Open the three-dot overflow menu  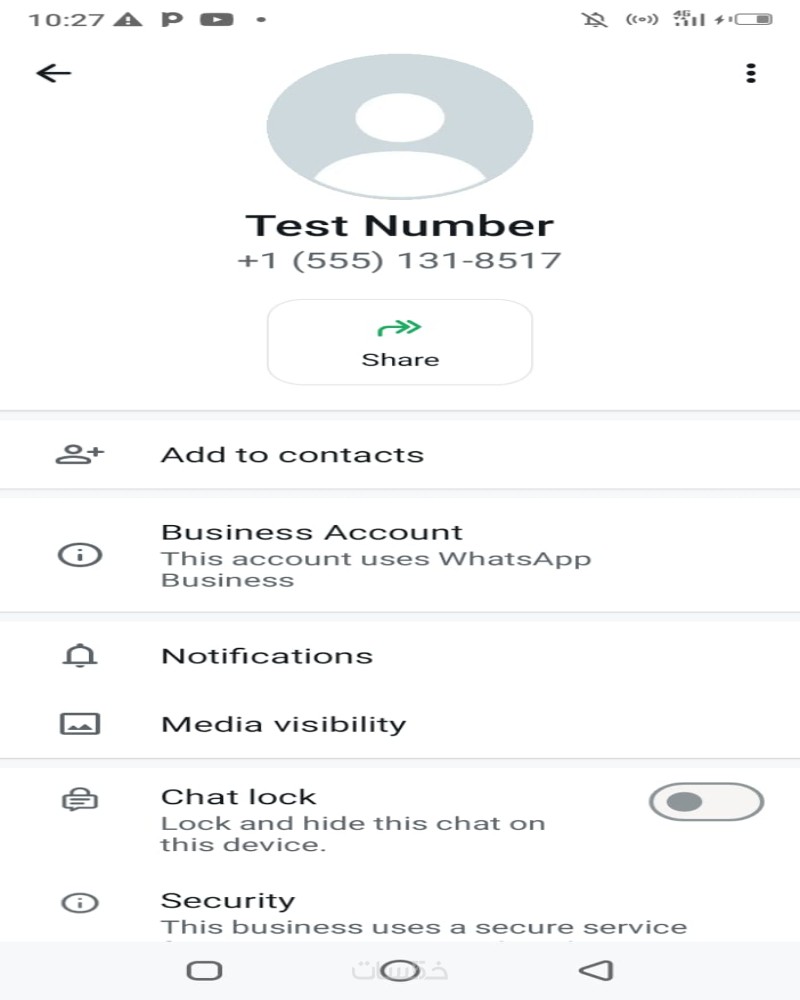[x=750, y=73]
